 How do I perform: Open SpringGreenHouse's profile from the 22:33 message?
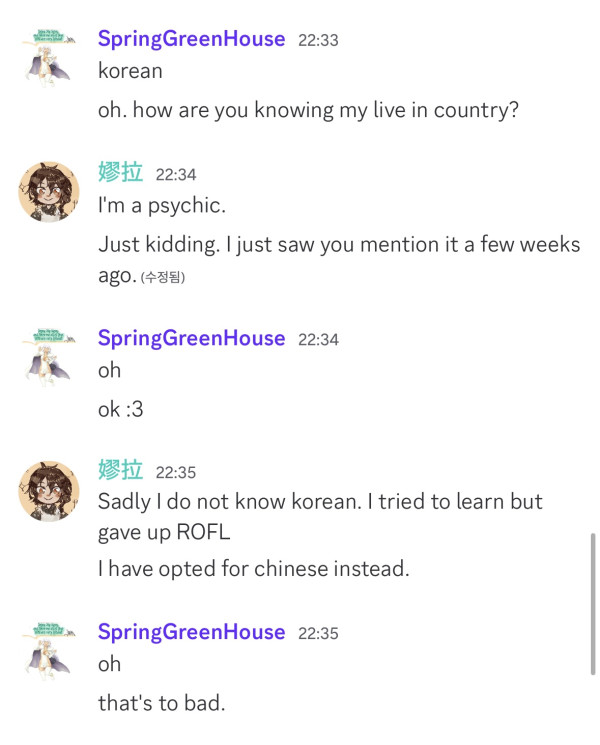point(191,39)
